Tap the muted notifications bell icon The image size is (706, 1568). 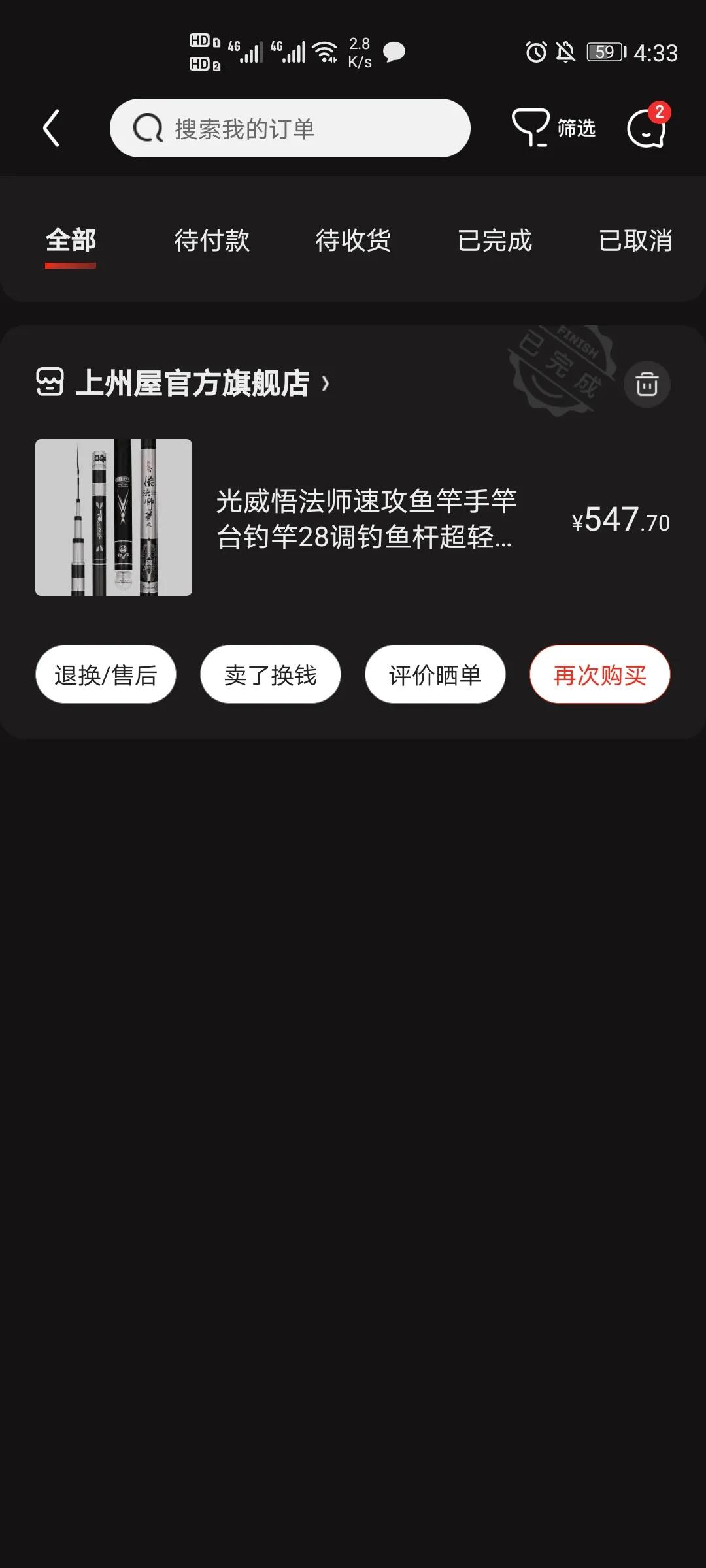coord(563,54)
